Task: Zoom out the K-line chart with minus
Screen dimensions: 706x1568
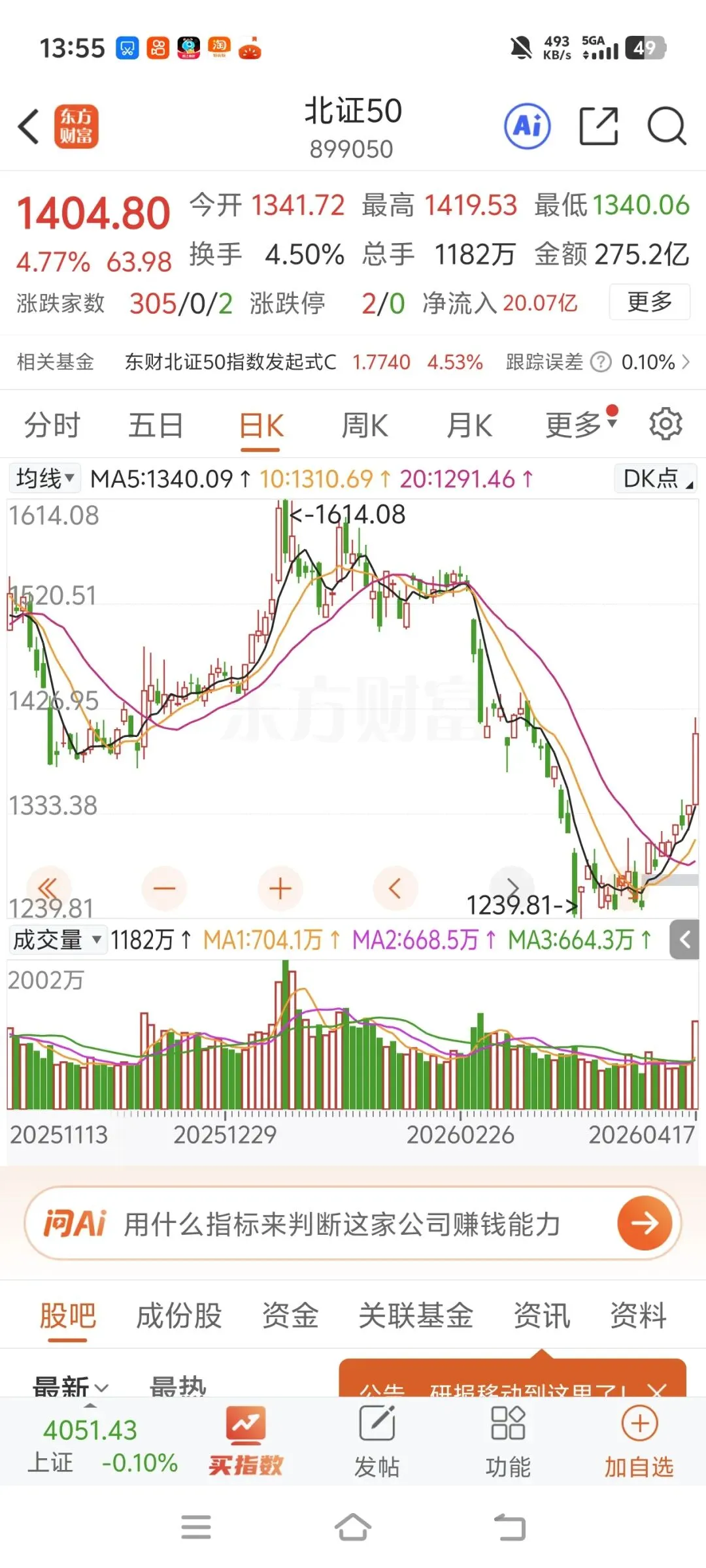Action: [164, 889]
